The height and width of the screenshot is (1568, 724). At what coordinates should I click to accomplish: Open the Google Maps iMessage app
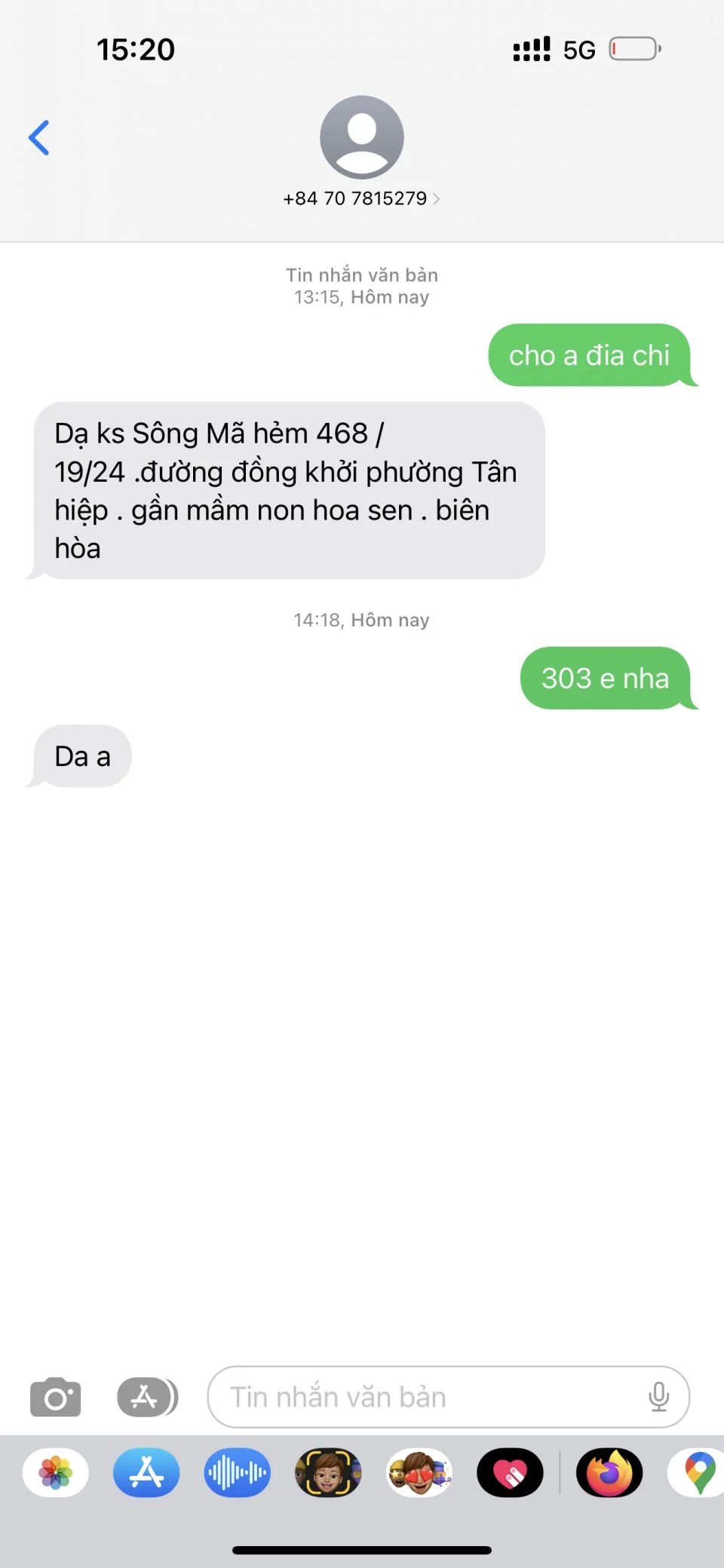[x=699, y=1472]
